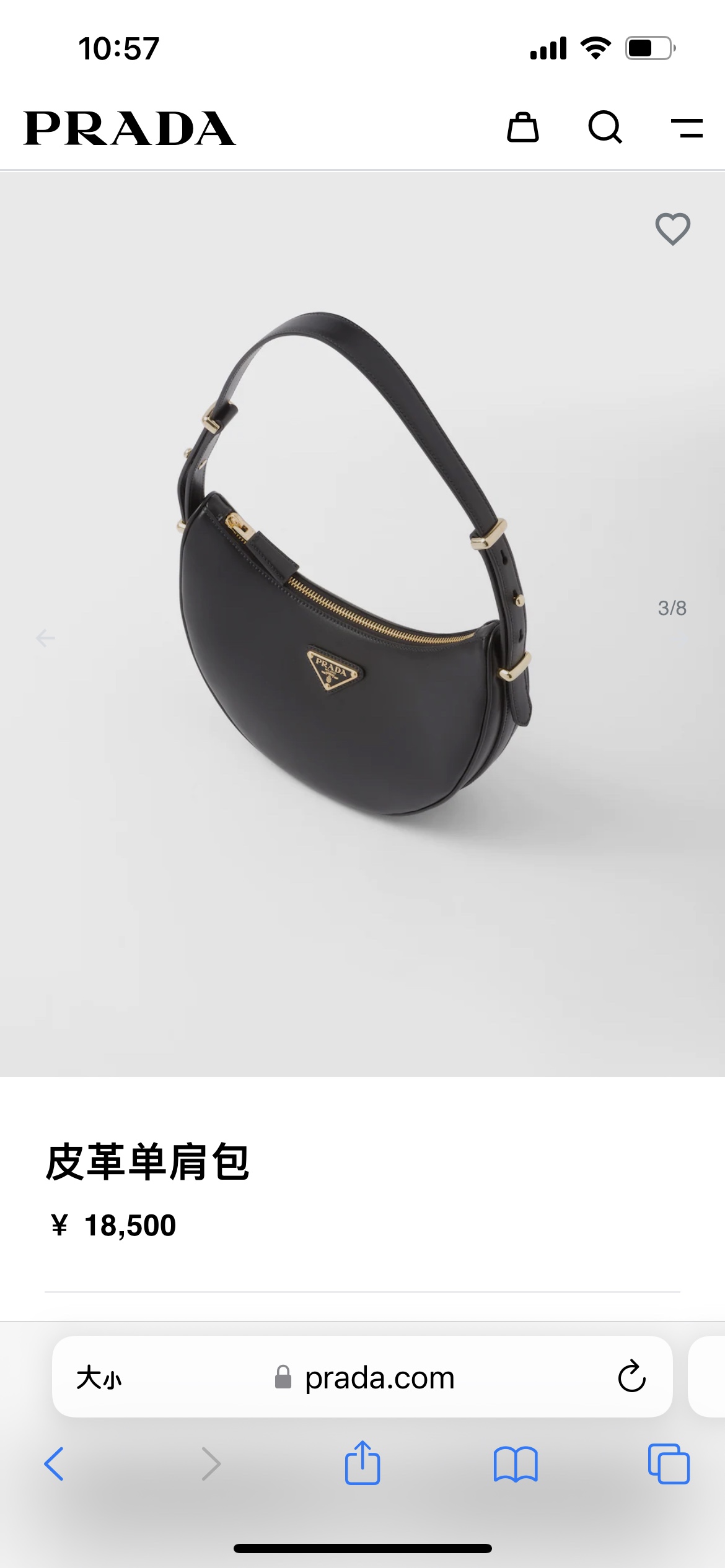Viewport: 725px width, 1568px height.
Task: Tap the prada.com address bar
Action: click(x=378, y=1378)
